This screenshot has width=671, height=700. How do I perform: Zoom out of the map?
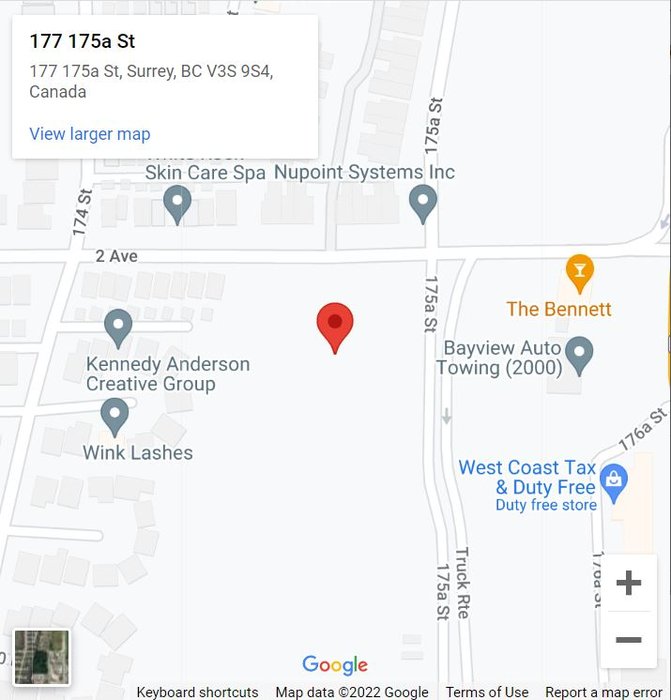coord(628,640)
